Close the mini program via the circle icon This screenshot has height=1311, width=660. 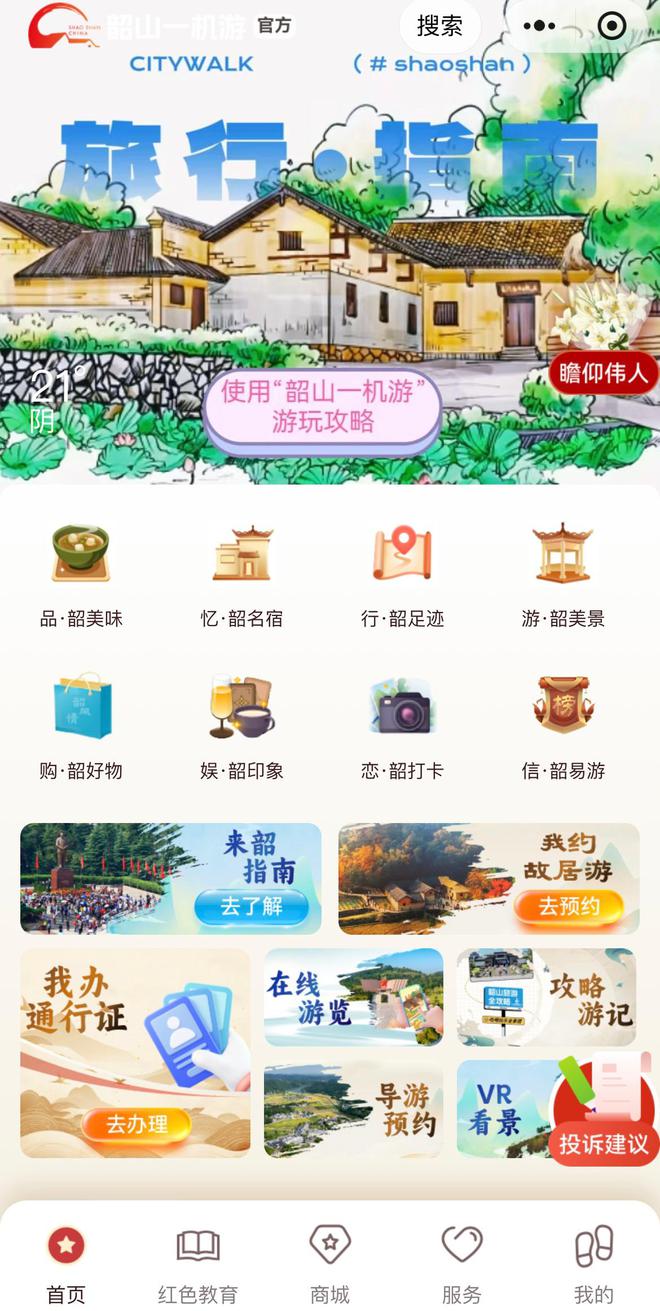(611, 27)
